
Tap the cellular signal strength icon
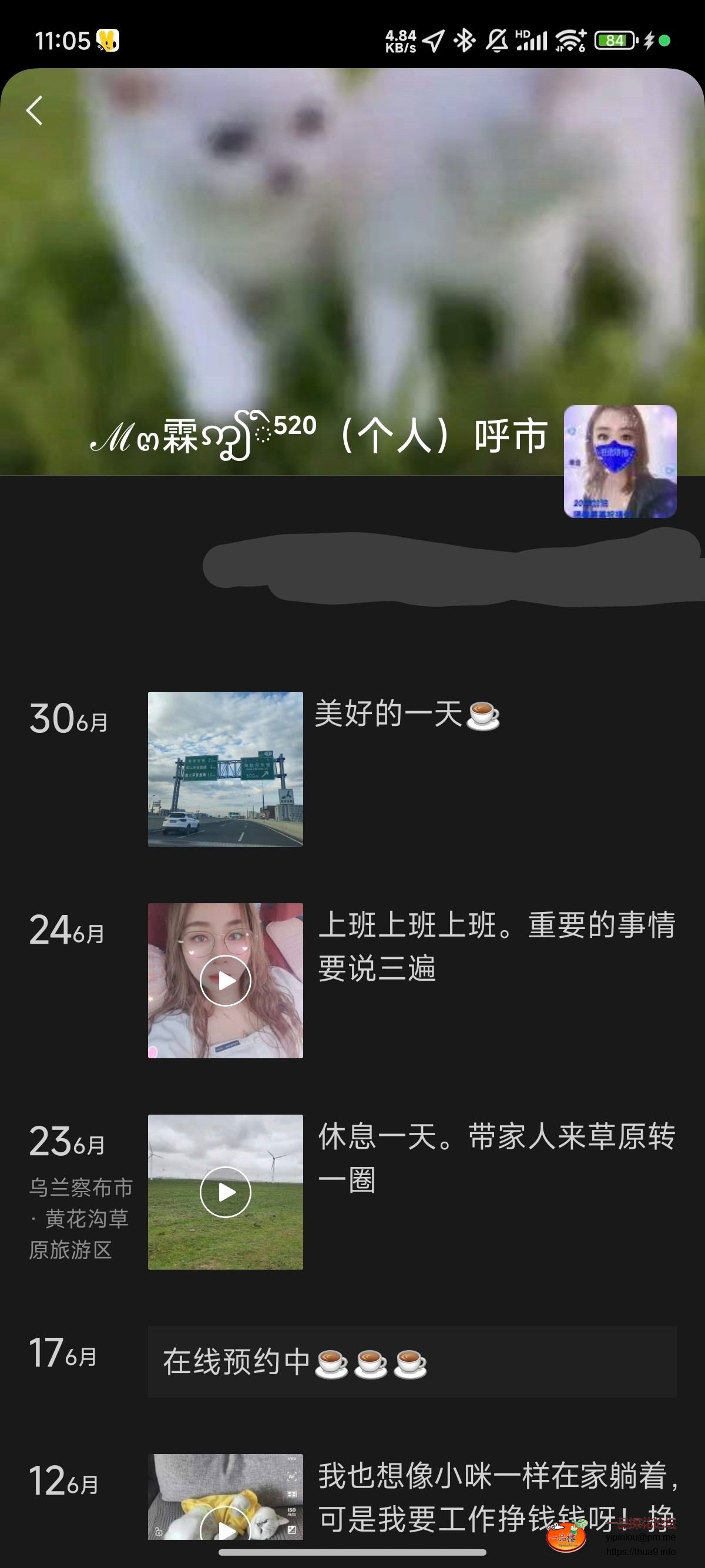536,43
